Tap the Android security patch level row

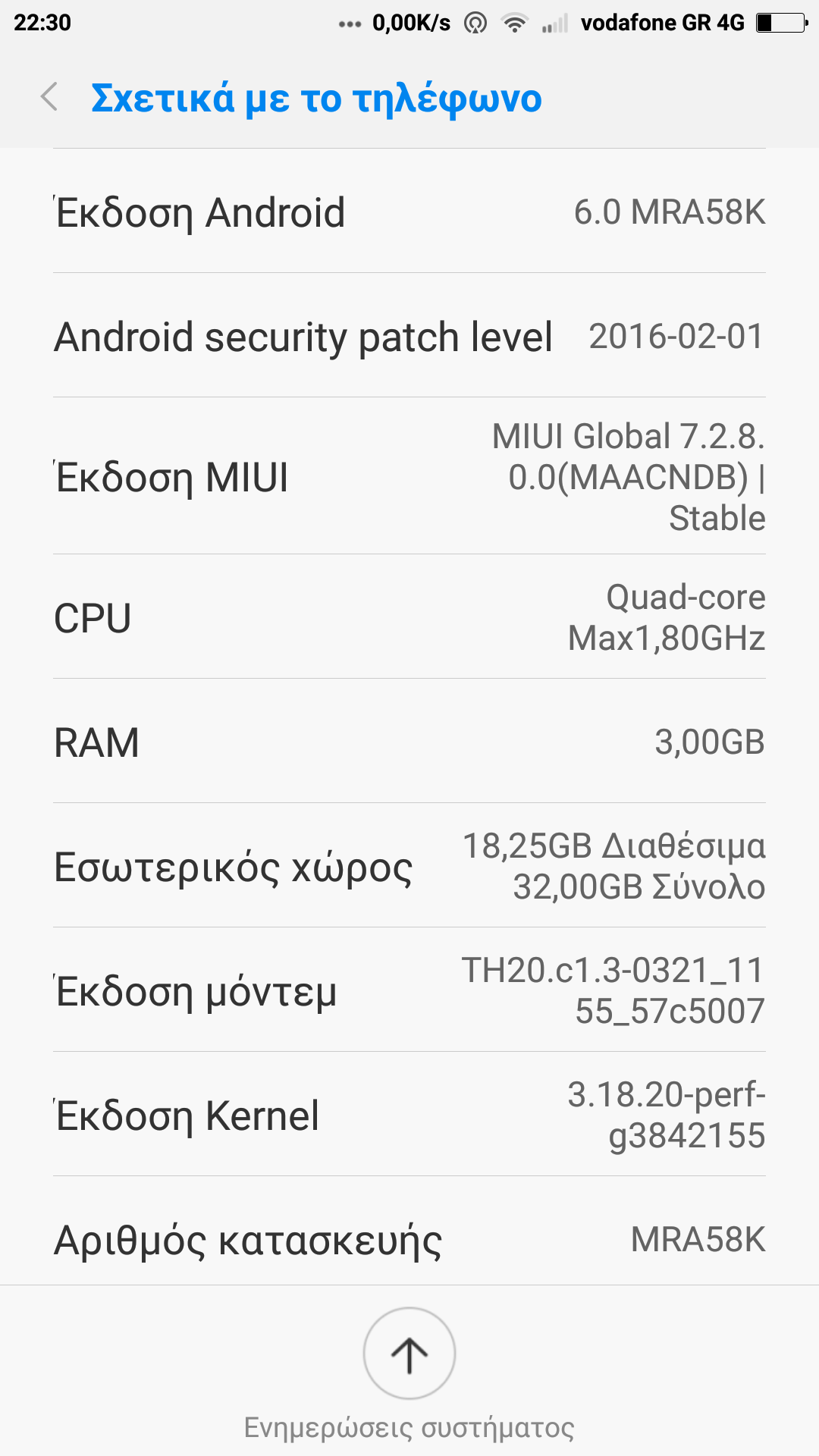click(x=409, y=336)
